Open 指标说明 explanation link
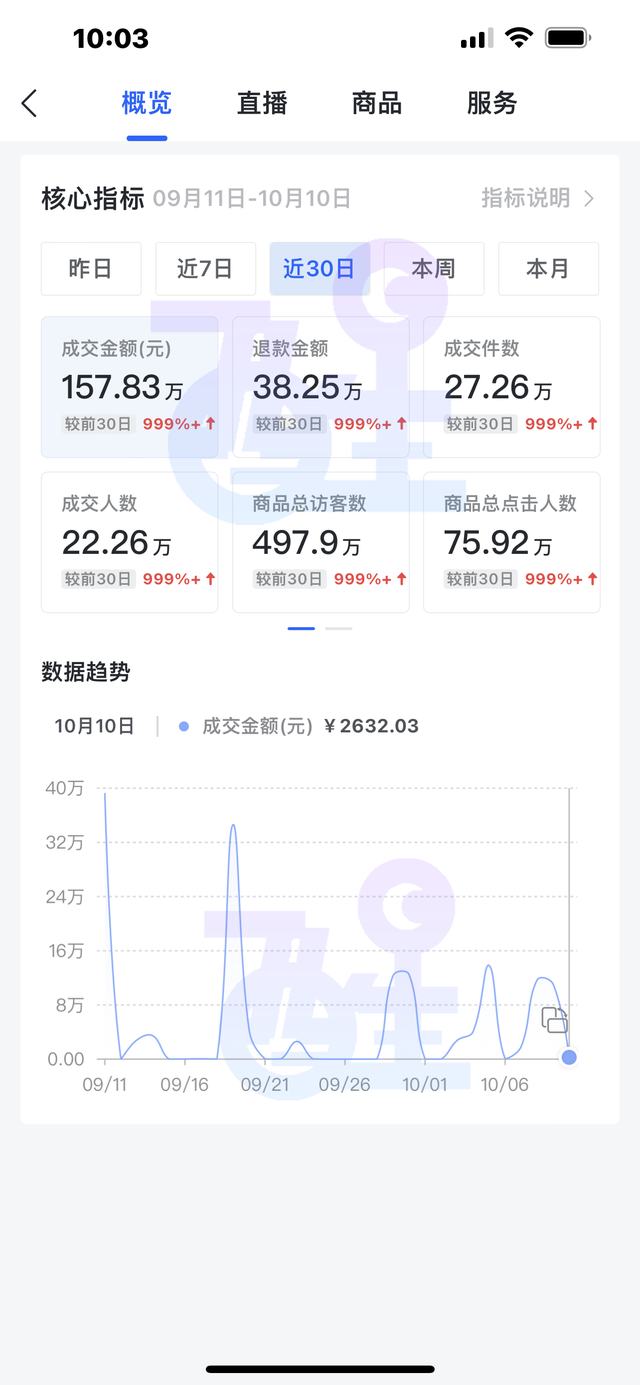The height and width of the screenshot is (1385, 640). [538, 198]
